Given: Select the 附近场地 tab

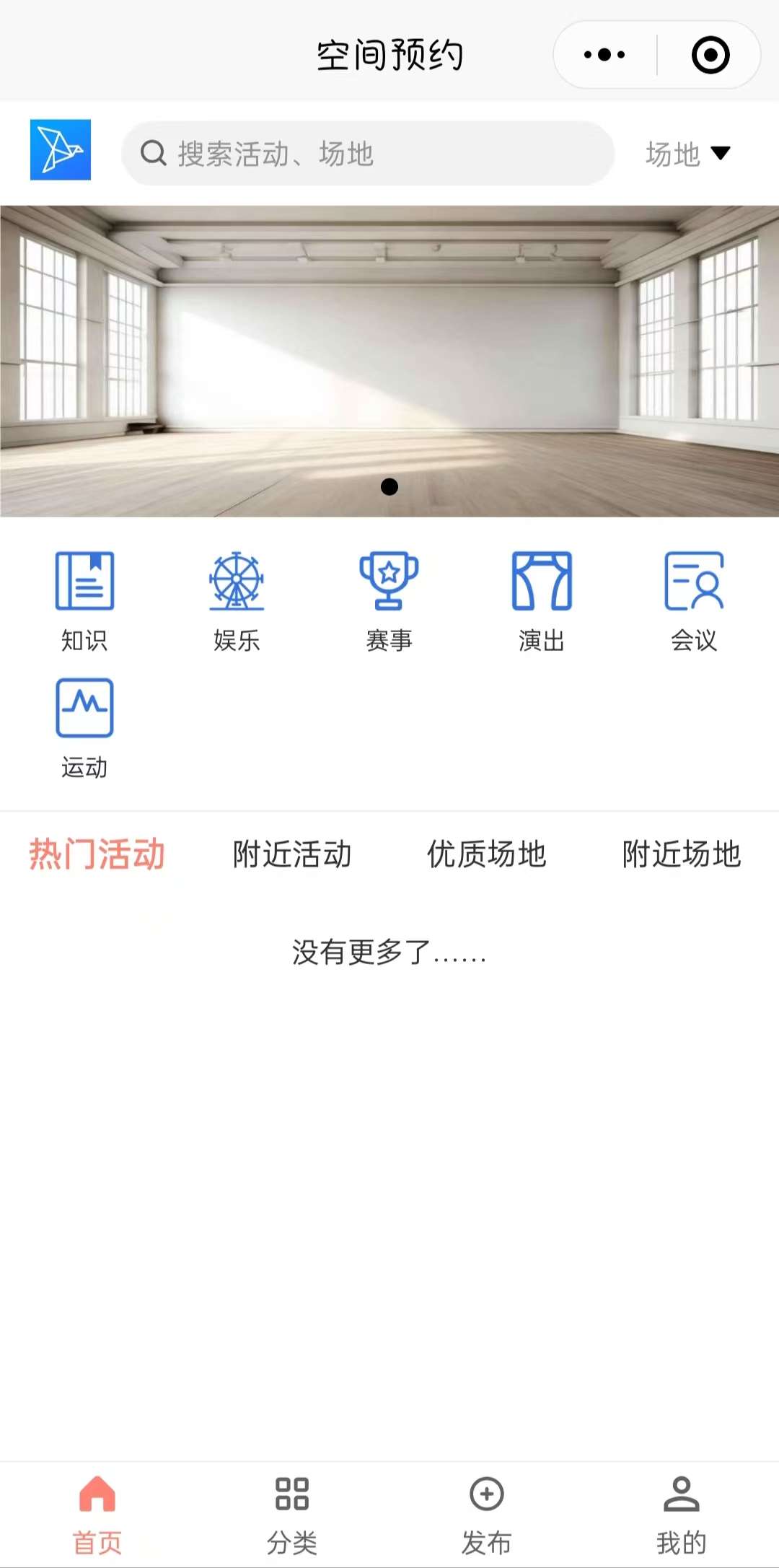Looking at the screenshot, I should click(682, 854).
